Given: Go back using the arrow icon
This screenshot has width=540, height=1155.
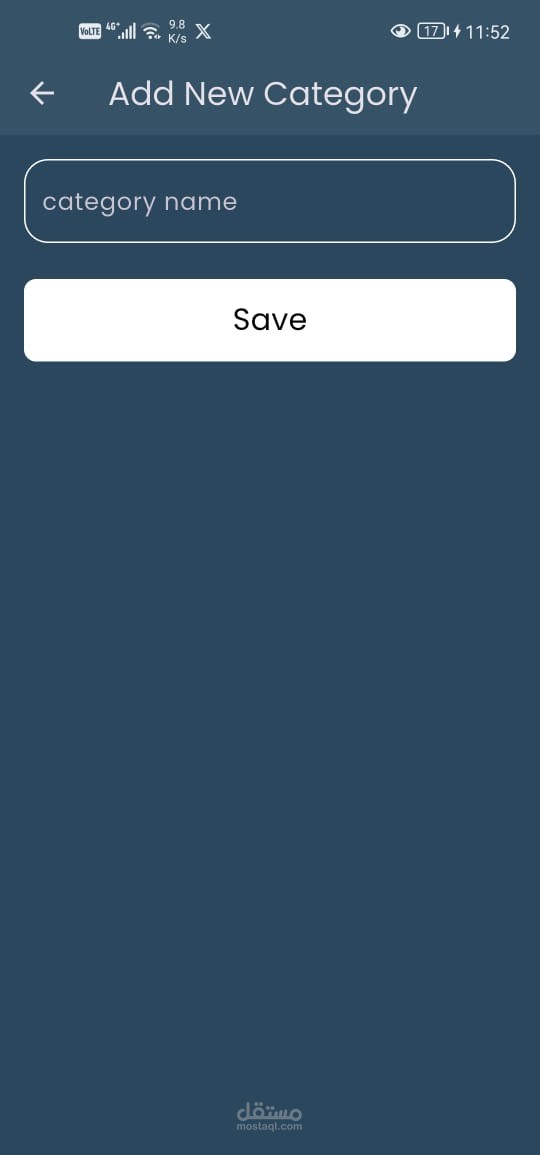Looking at the screenshot, I should coord(42,94).
